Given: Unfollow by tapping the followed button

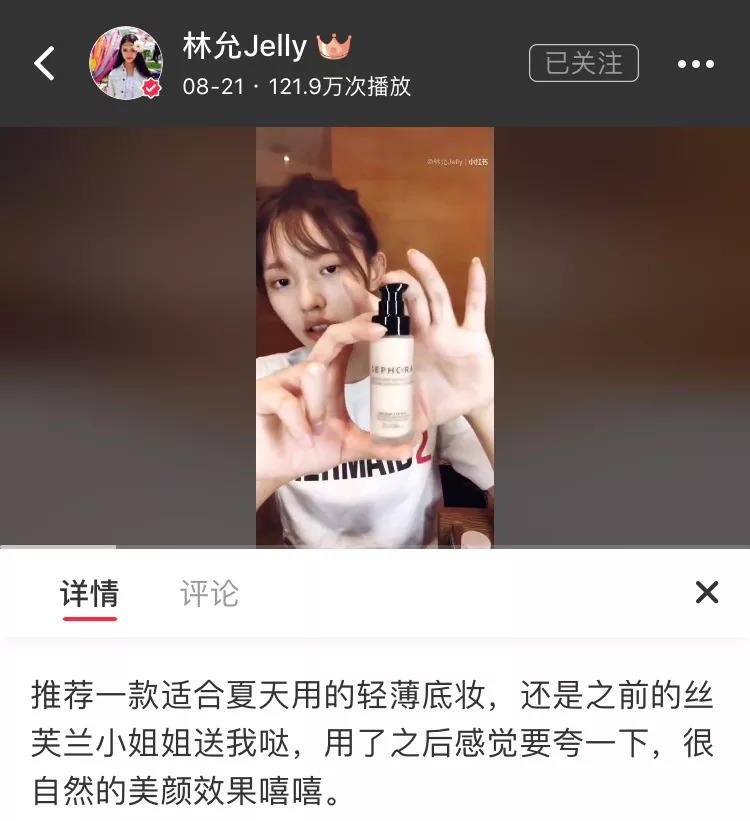Looking at the screenshot, I should pos(586,61).
